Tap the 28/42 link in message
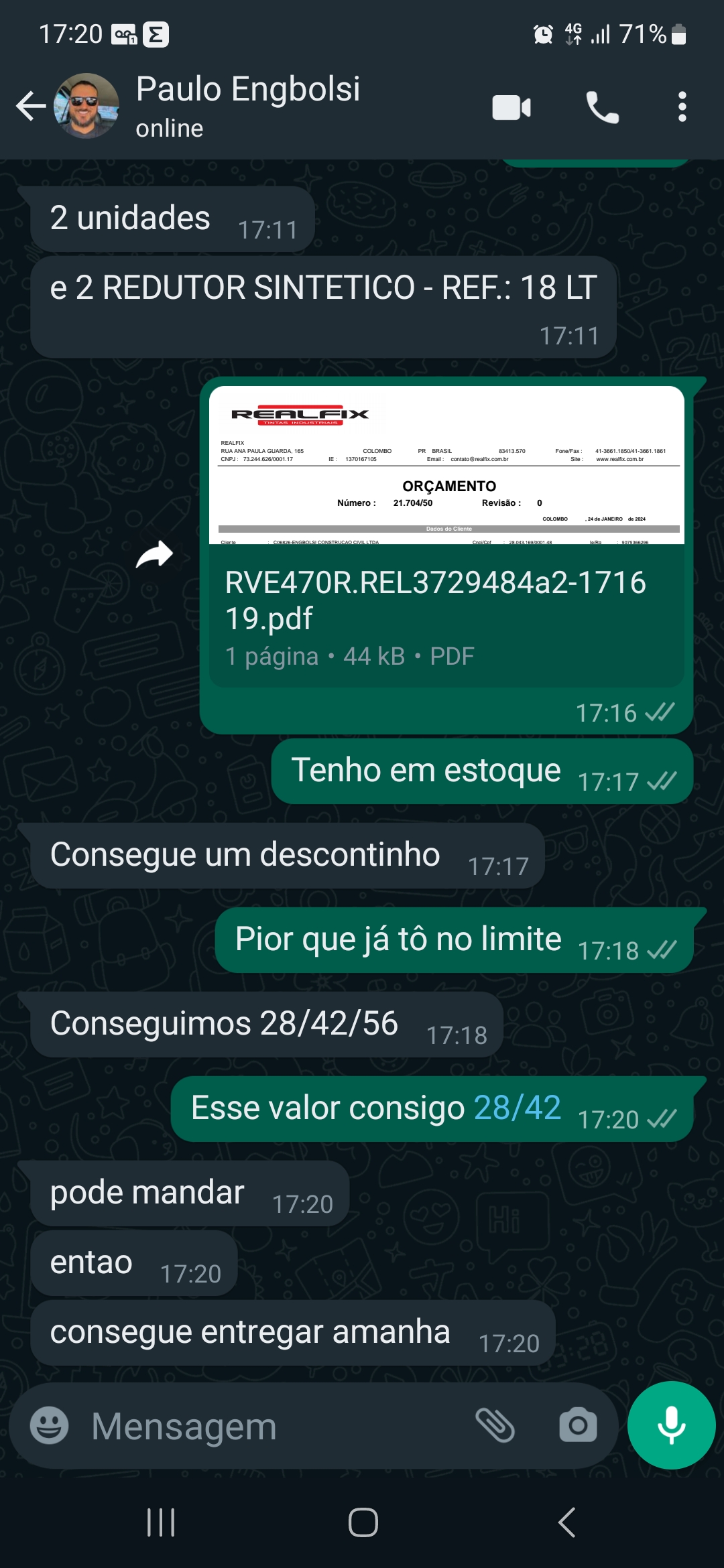 pos(517,1108)
